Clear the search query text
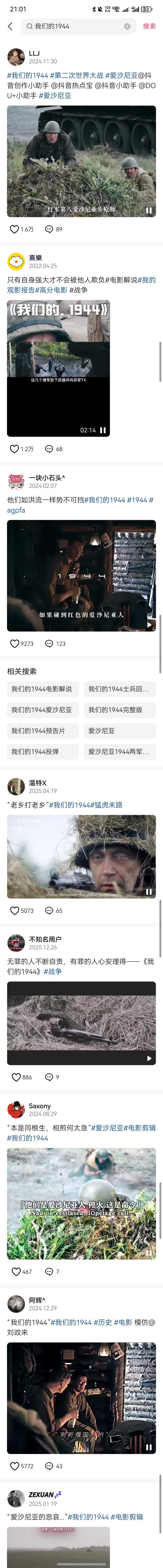 click(x=127, y=26)
